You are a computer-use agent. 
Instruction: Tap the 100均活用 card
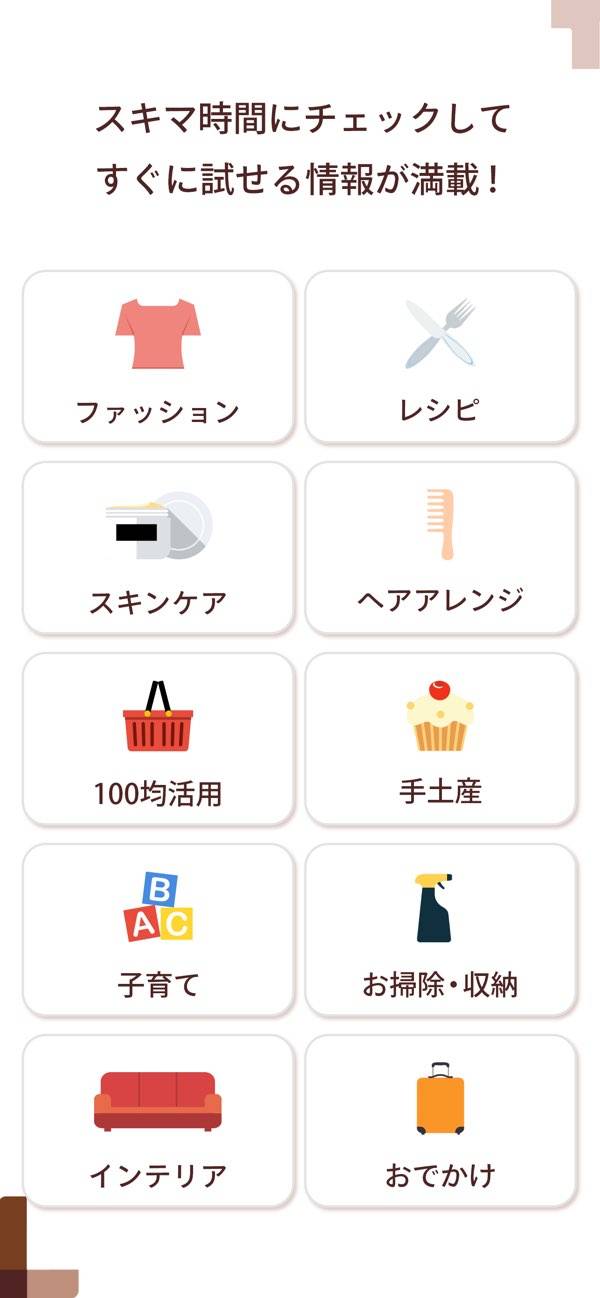pos(158,739)
